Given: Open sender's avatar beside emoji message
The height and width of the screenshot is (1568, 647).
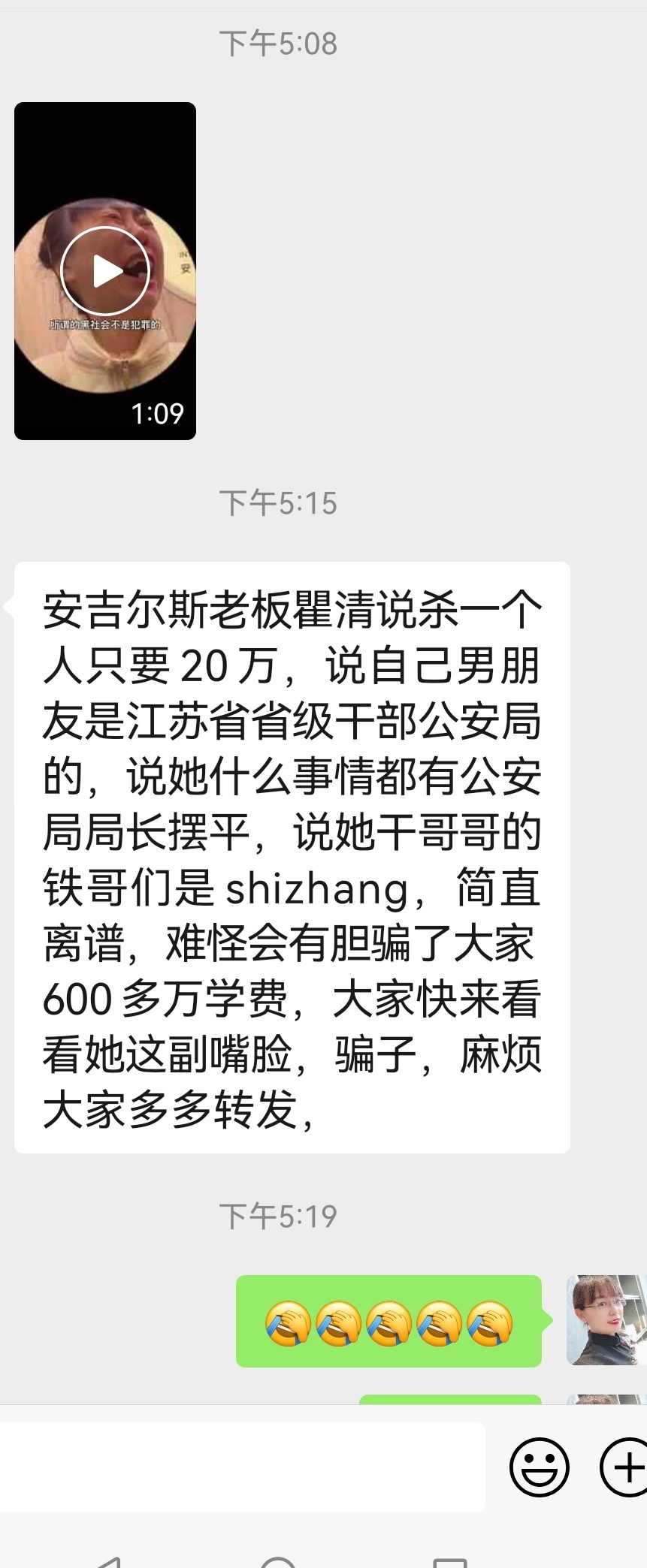Looking at the screenshot, I should [606, 1320].
